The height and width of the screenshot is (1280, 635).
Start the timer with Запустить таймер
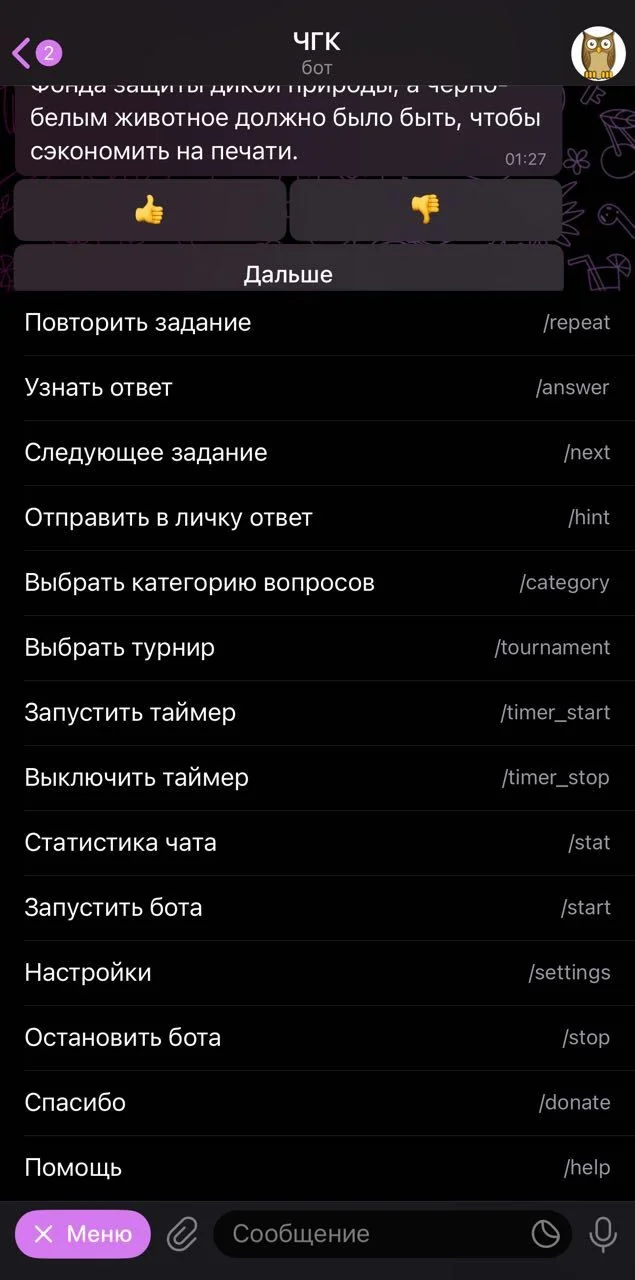click(x=317, y=713)
